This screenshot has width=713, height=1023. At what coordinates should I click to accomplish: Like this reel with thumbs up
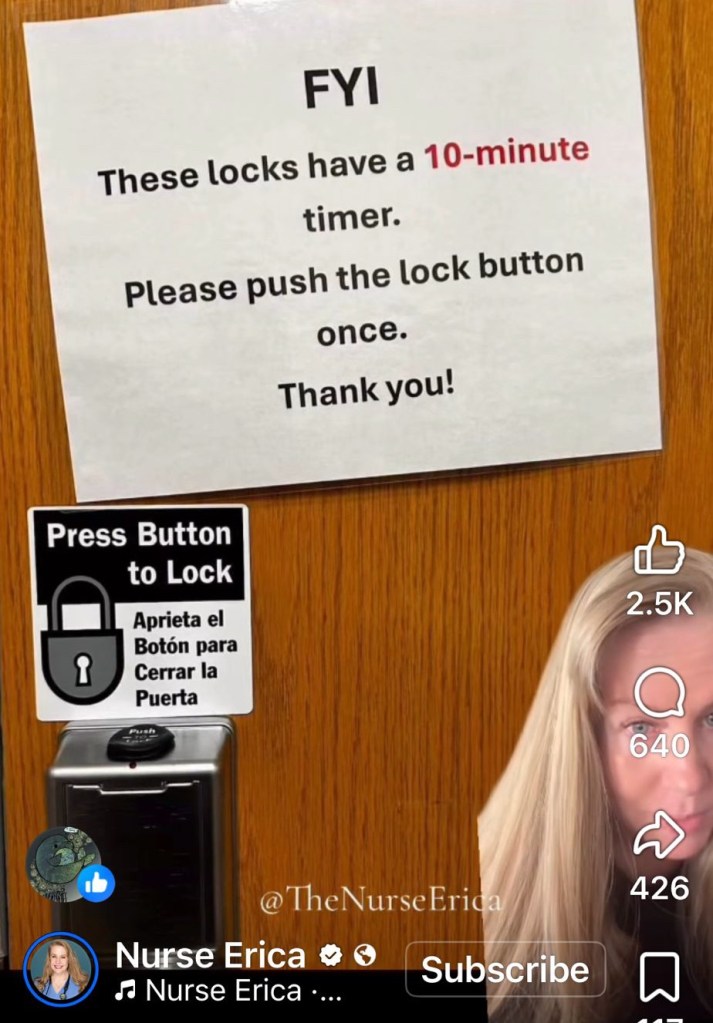coord(659,551)
